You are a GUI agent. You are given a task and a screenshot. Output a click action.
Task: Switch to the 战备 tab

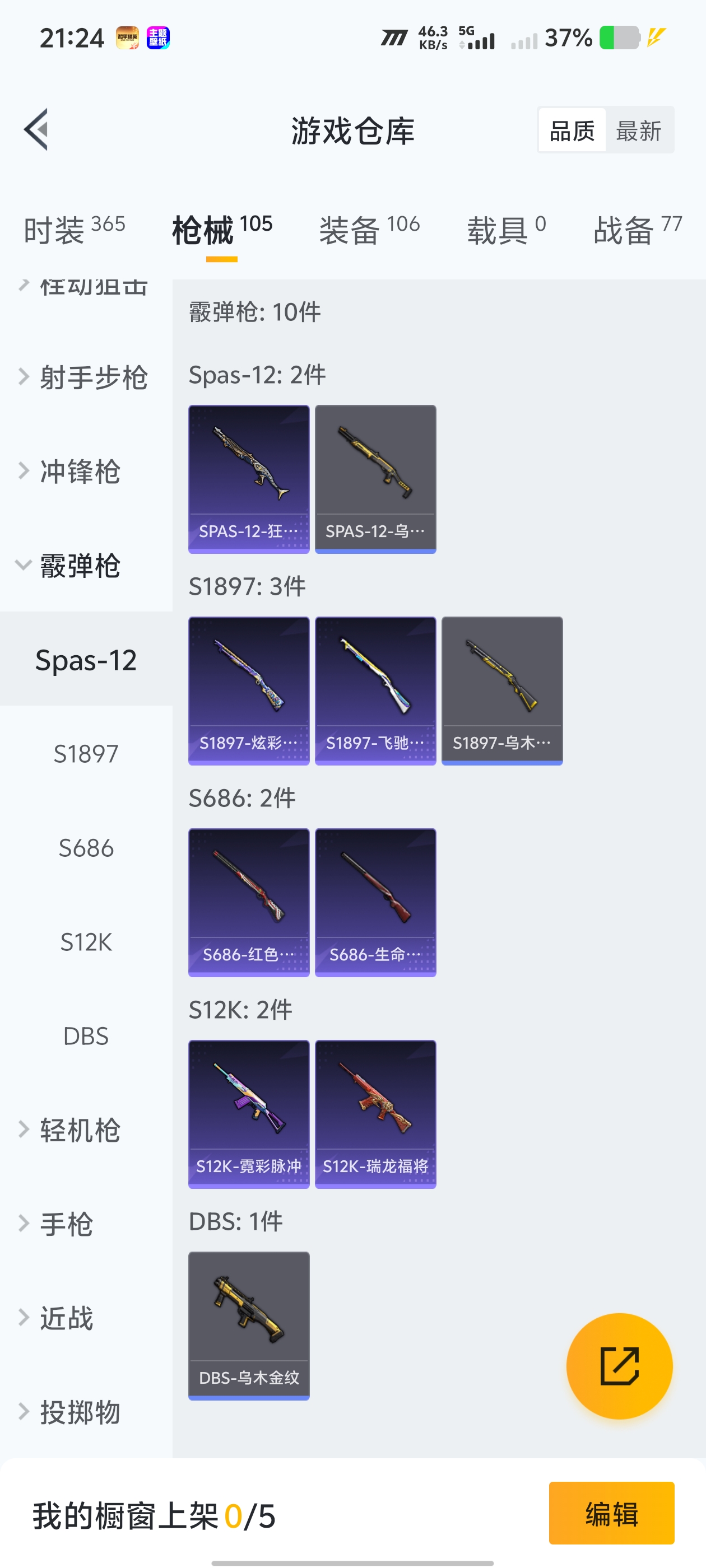tap(637, 230)
